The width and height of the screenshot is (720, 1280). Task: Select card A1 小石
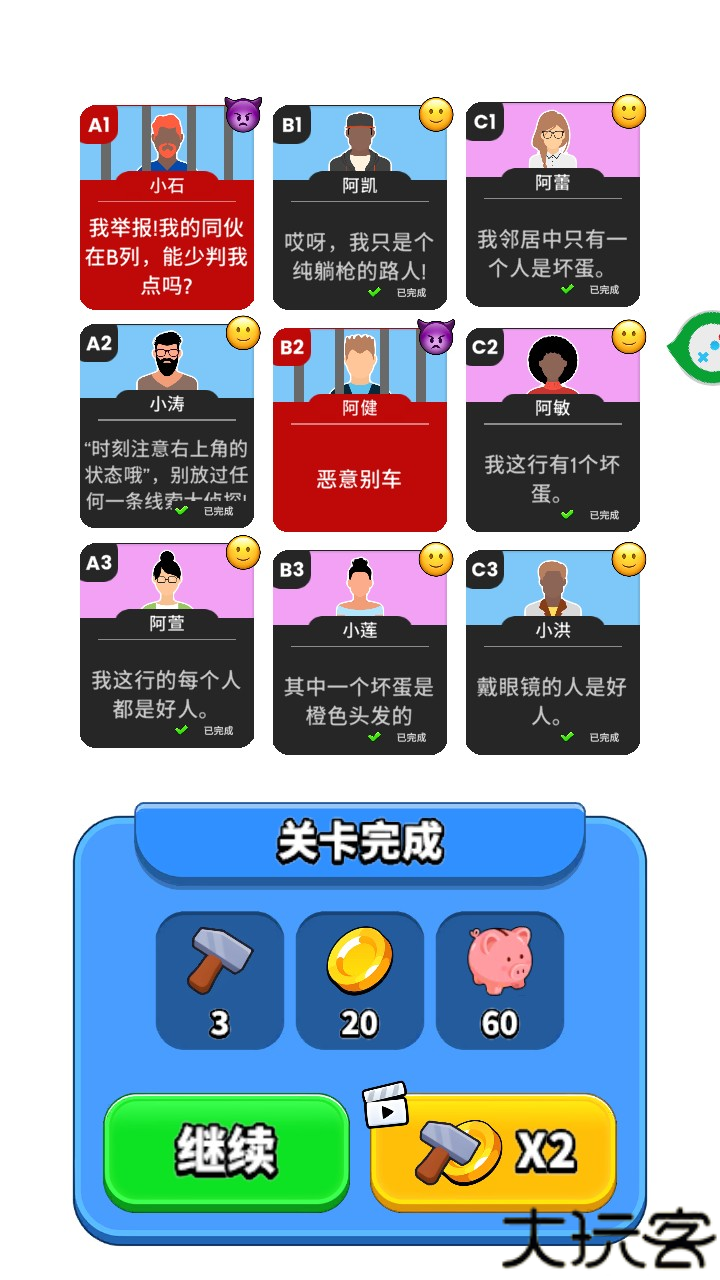pyautogui.click(x=167, y=207)
